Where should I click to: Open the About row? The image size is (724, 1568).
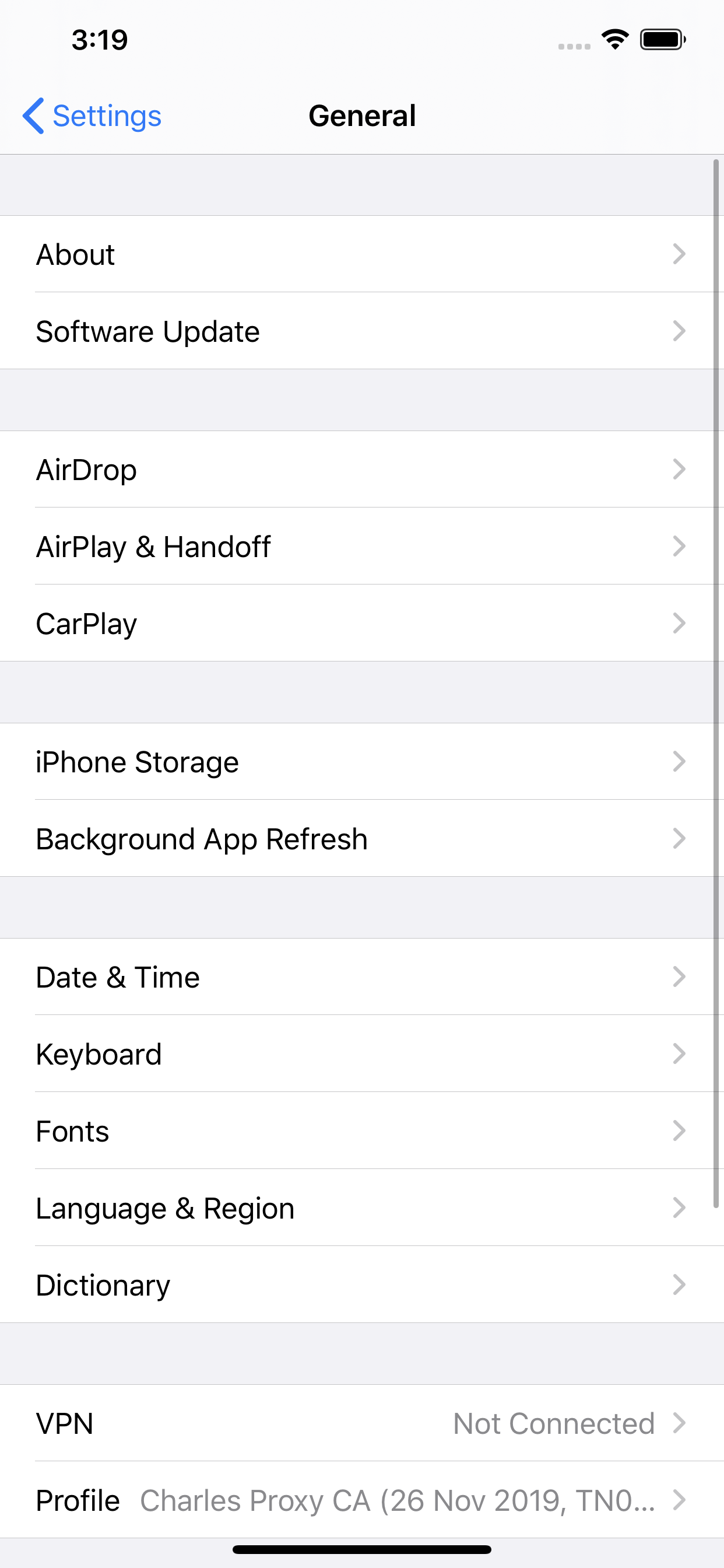click(361, 254)
